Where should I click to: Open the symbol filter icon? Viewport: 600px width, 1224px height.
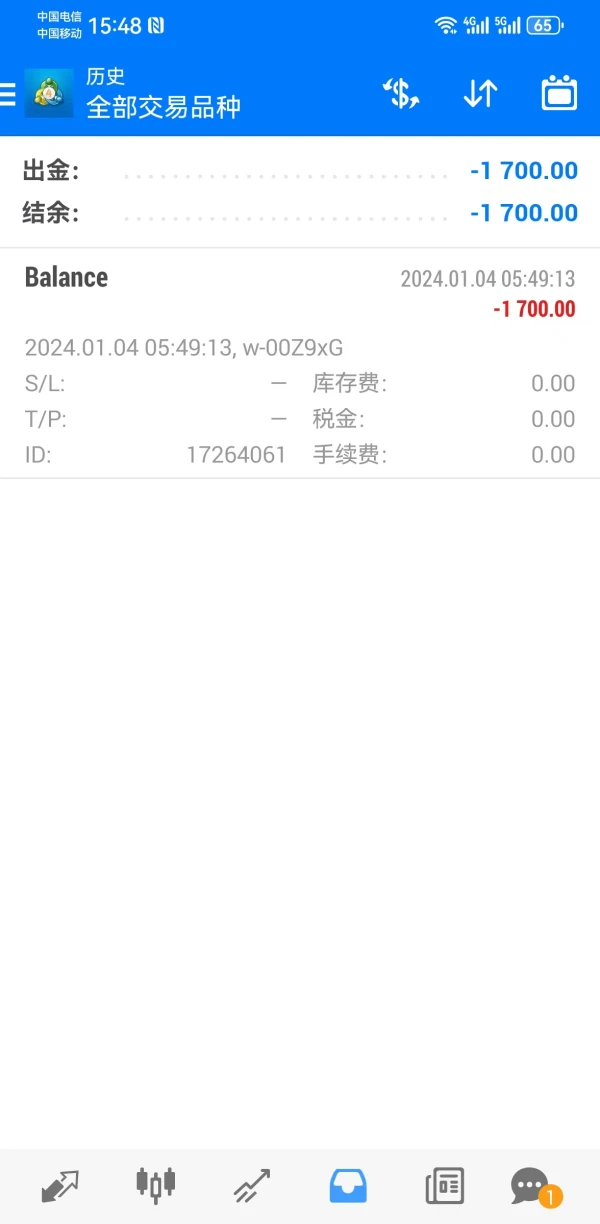(x=401, y=94)
